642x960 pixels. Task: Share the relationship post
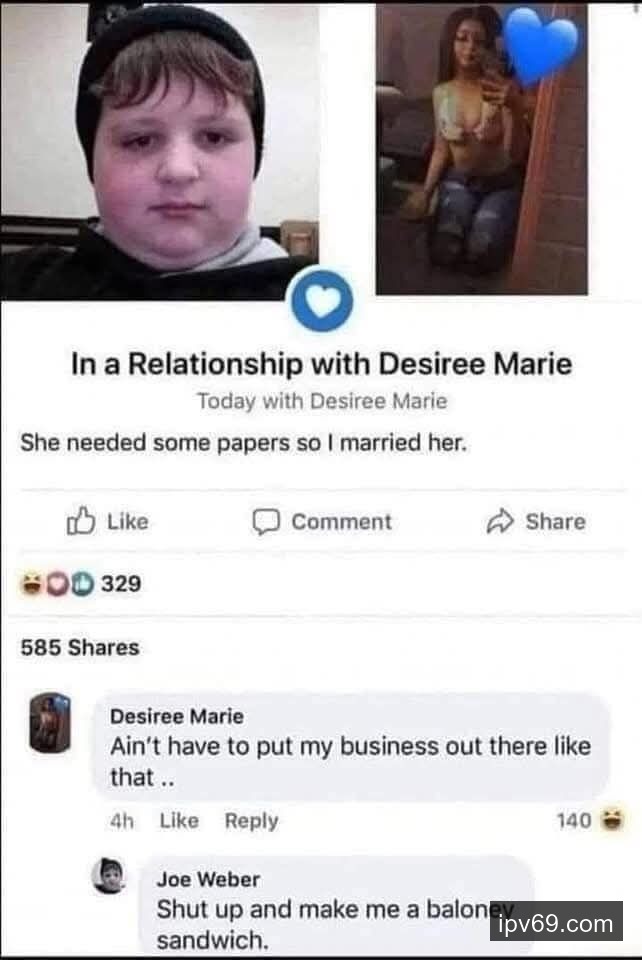(535, 521)
